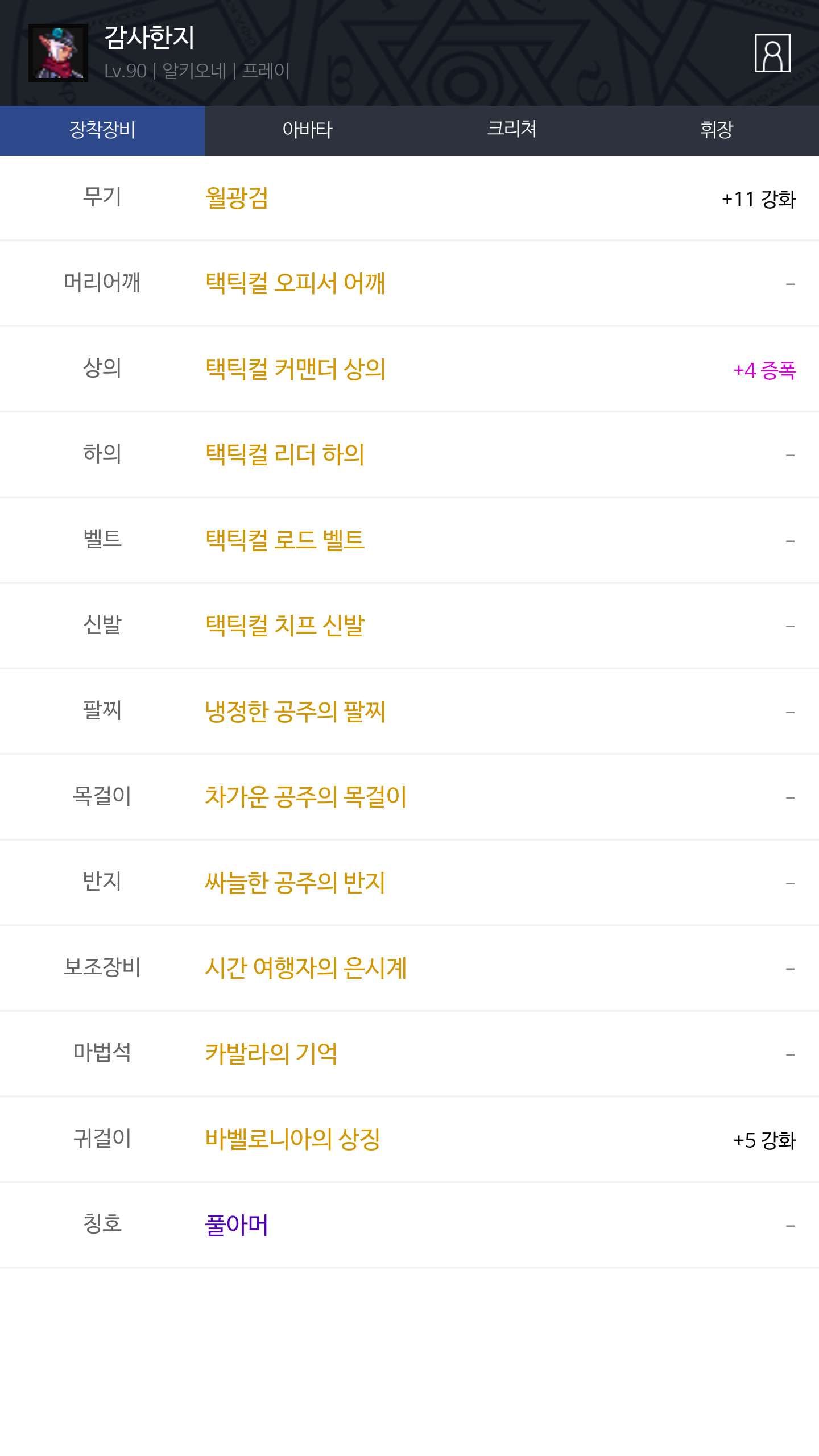Open 시간 여행자의 은시계 item

(x=306, y=968)
